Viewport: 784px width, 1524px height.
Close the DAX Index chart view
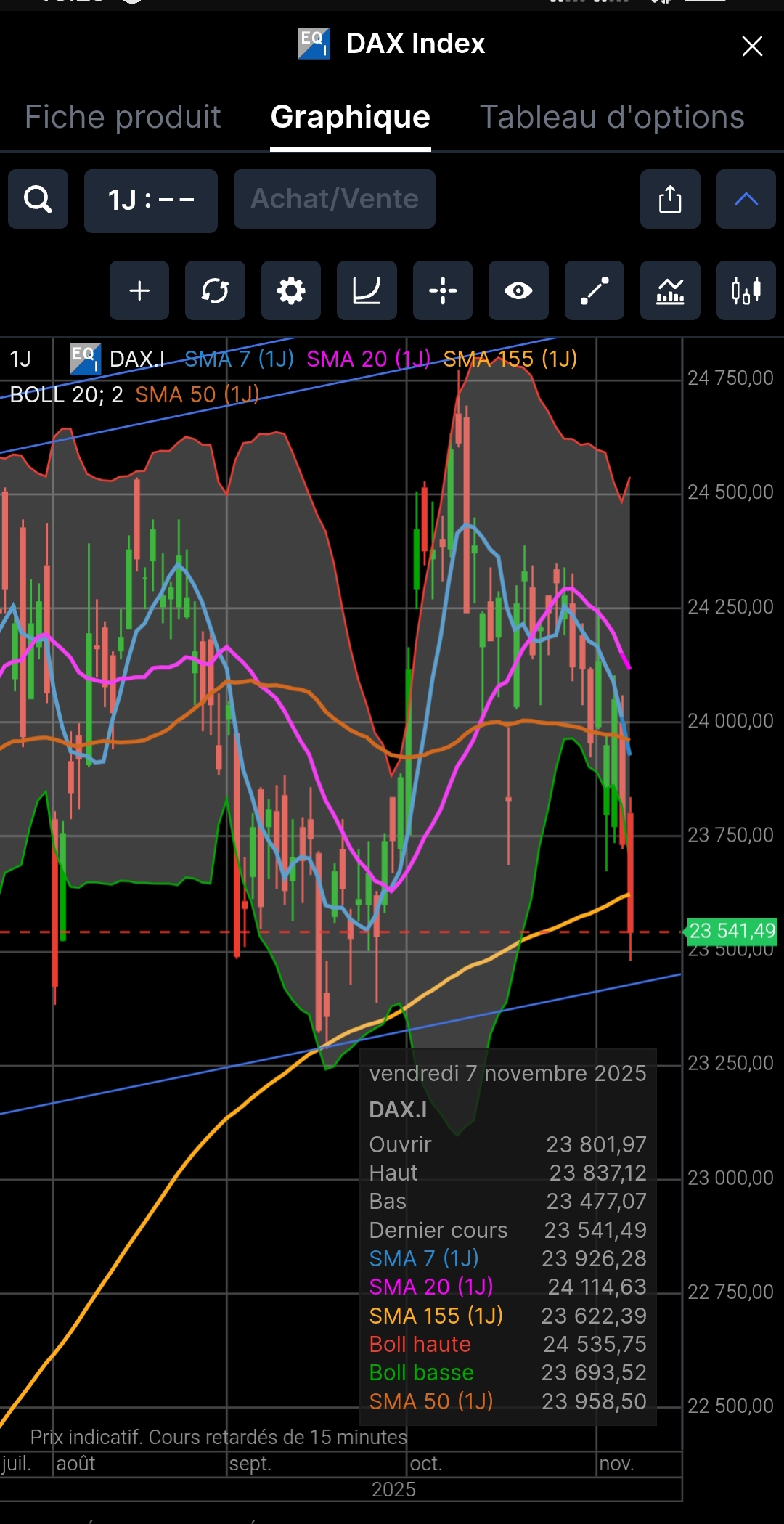pos(752,46)
